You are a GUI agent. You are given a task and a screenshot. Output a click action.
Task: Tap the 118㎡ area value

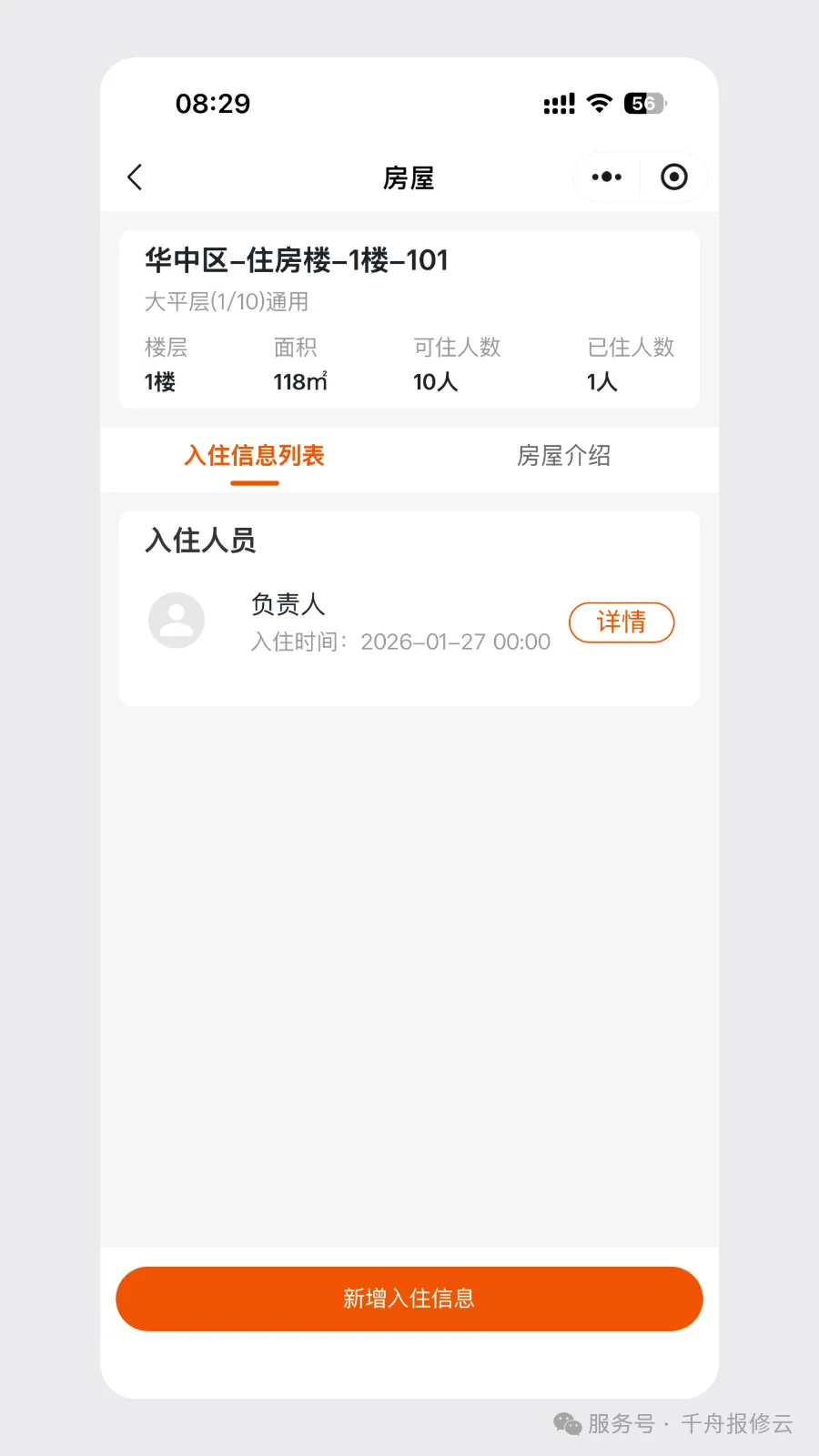pyautogui.click(x=300, y=381)
